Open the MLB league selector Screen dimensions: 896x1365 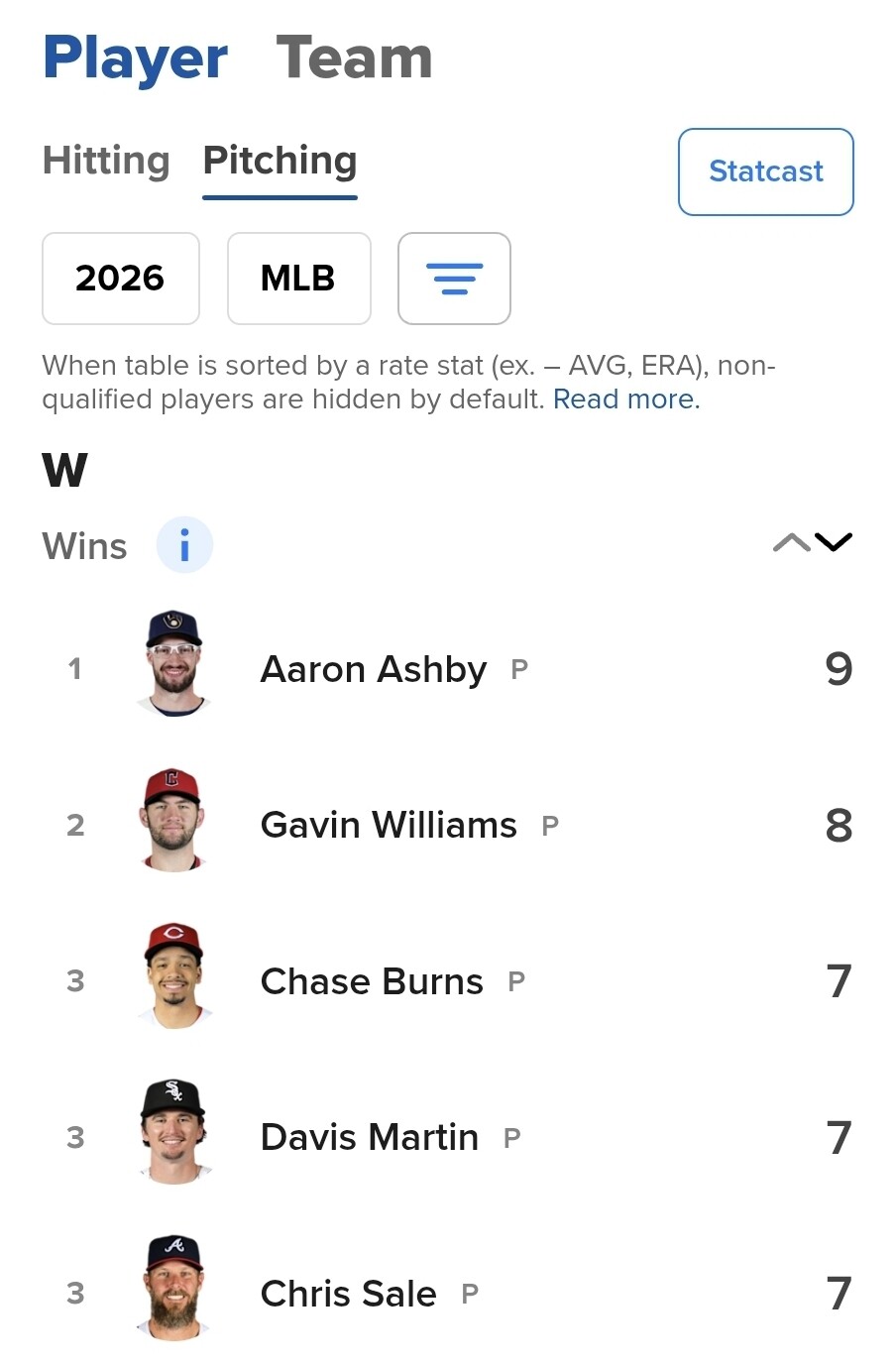(299, 279)
